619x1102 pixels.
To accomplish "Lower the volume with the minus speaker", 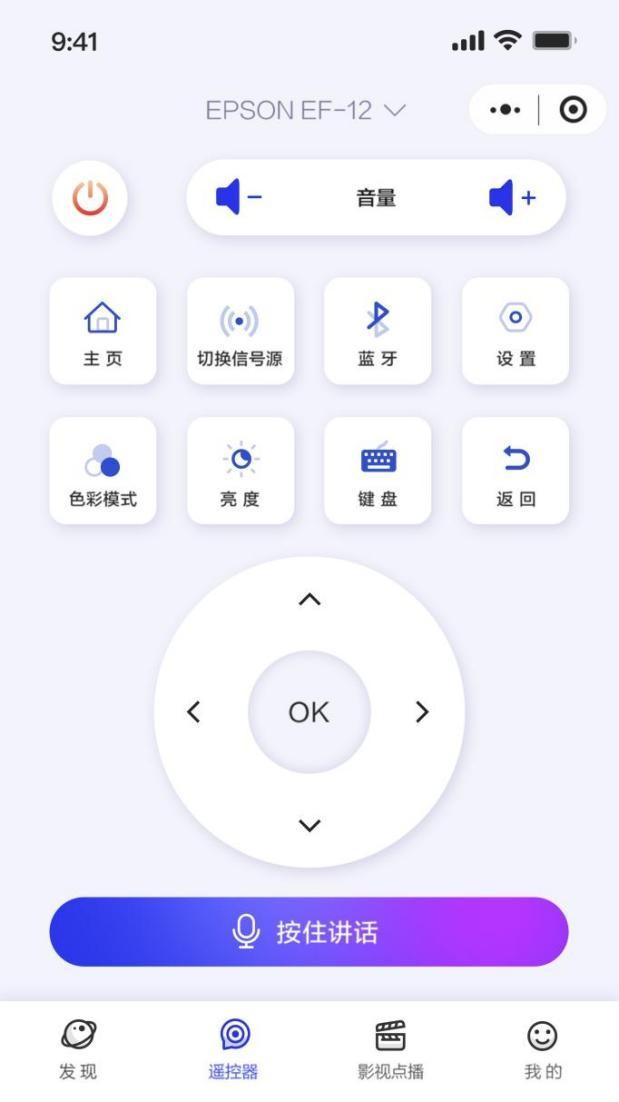I will tap(239, 198).
